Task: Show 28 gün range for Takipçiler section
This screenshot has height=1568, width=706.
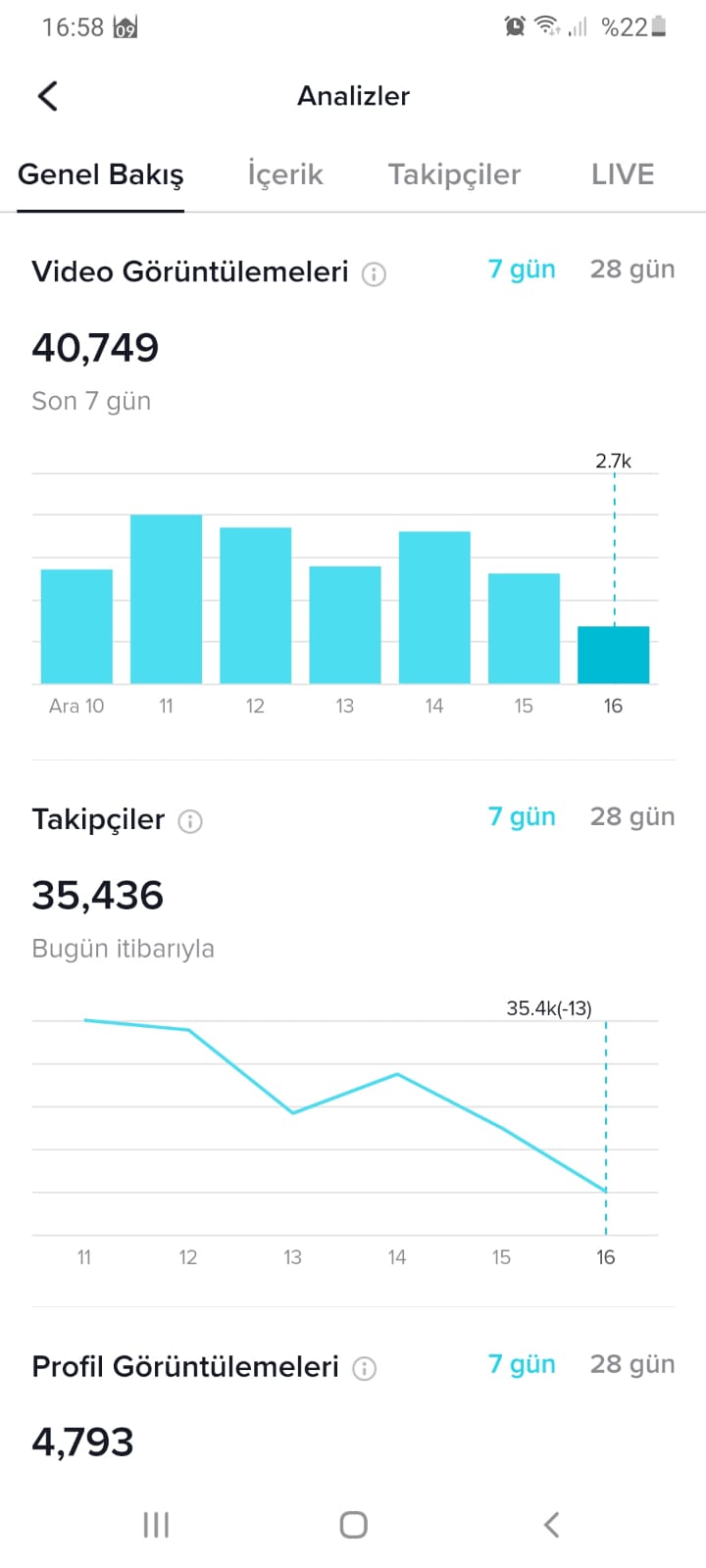Action: click(x=632, y=817)
